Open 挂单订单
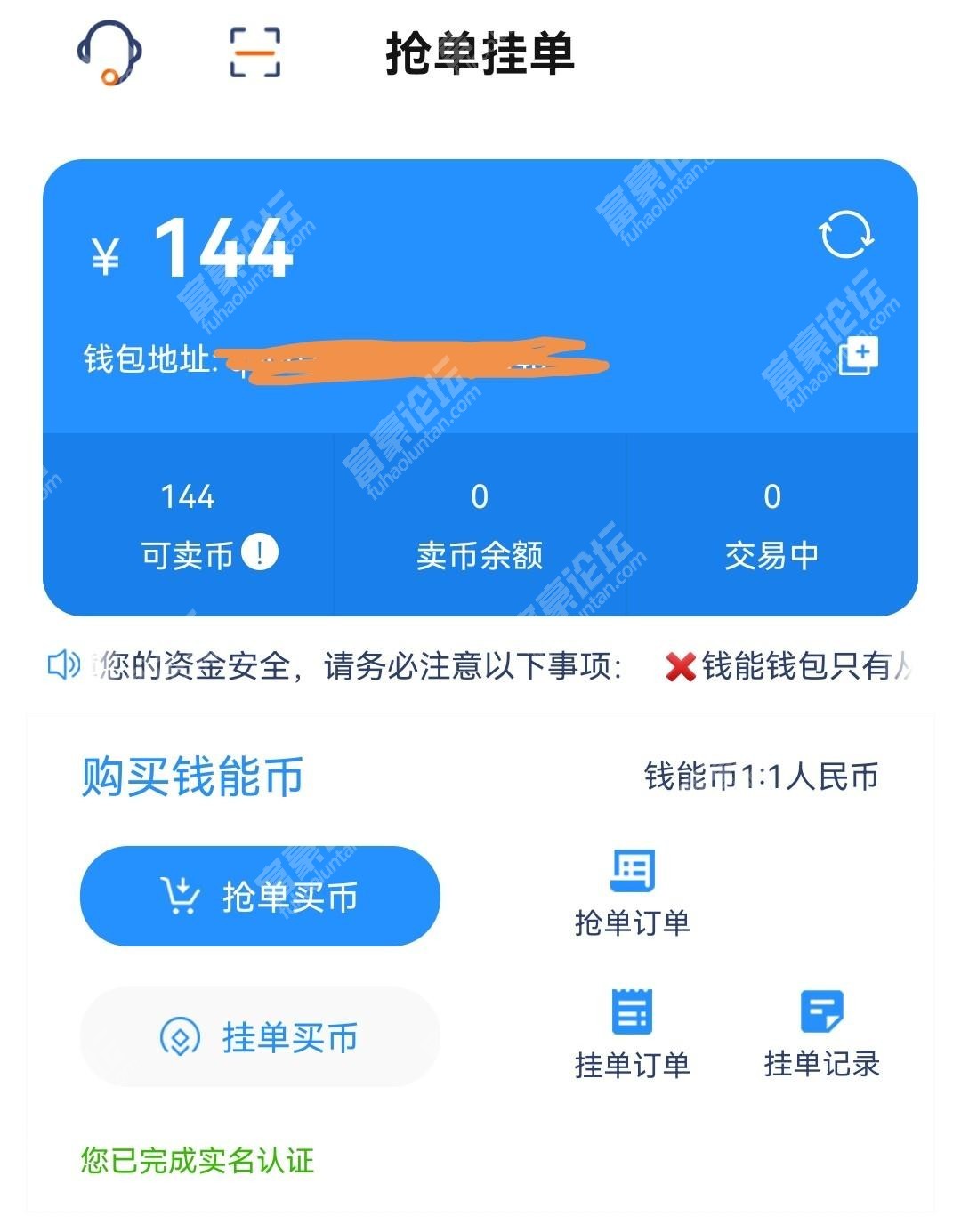The width and height of the screenshot is (961, 1232). point(633,1034)
